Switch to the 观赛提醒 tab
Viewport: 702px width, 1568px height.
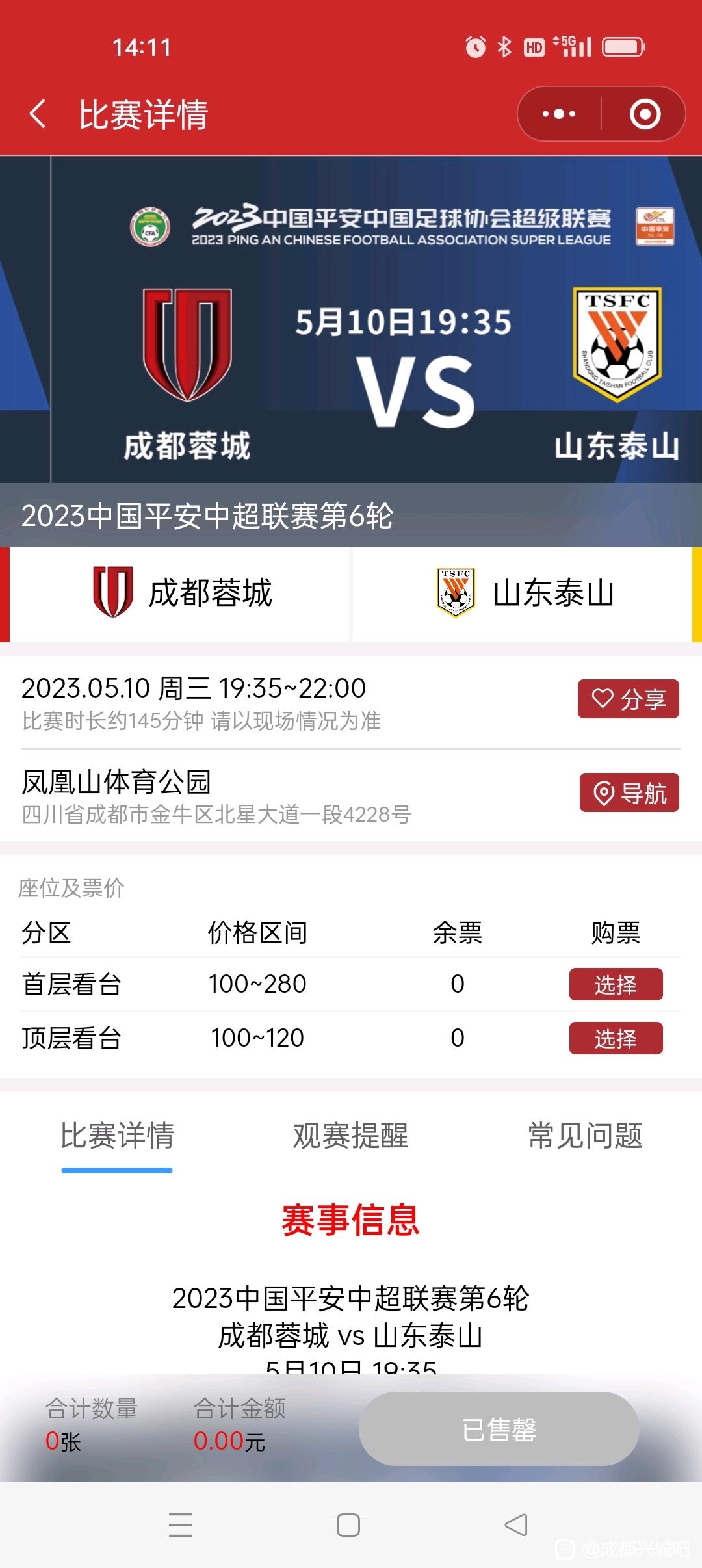[x=350, y=1136]
